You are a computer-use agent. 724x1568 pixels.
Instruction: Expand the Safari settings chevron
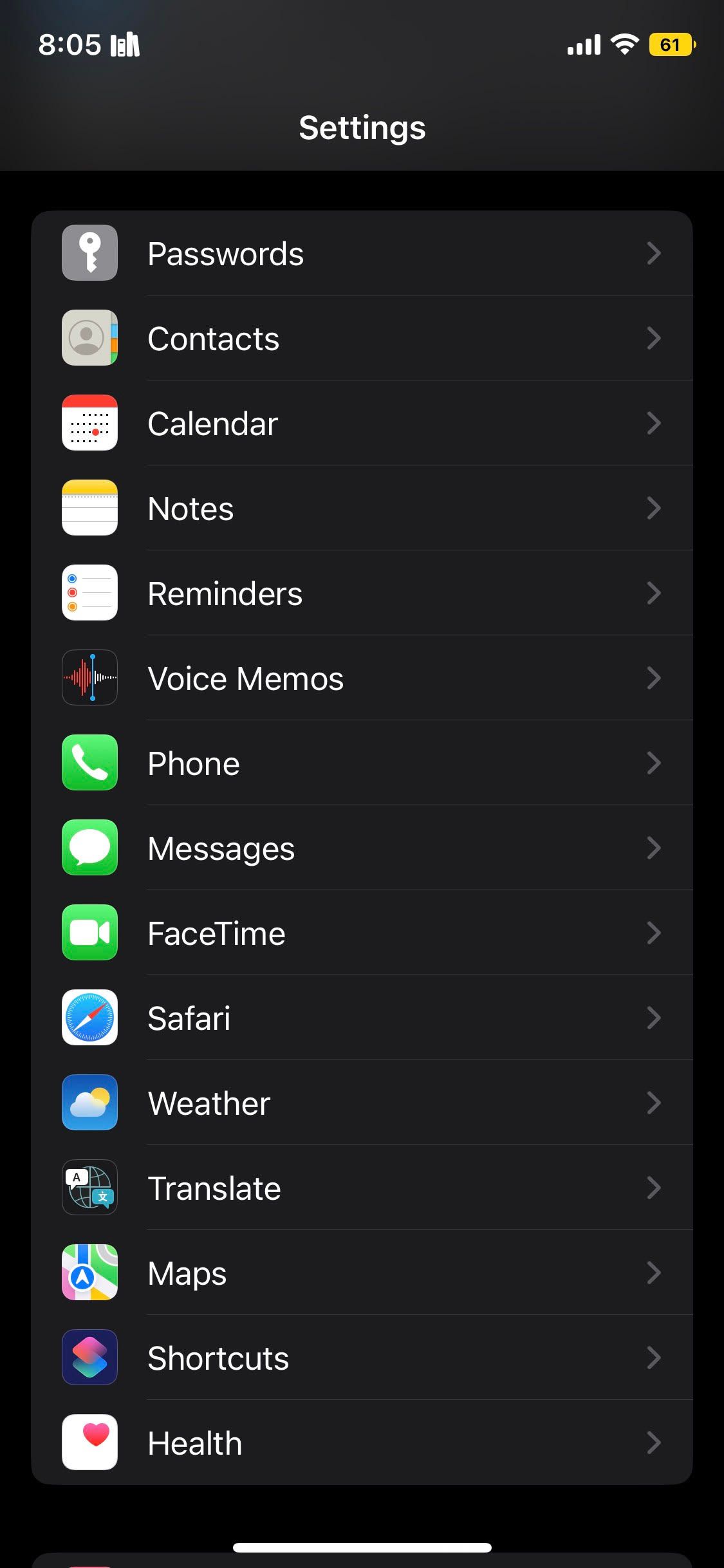pyautogui.click(x=654, y=1018)
